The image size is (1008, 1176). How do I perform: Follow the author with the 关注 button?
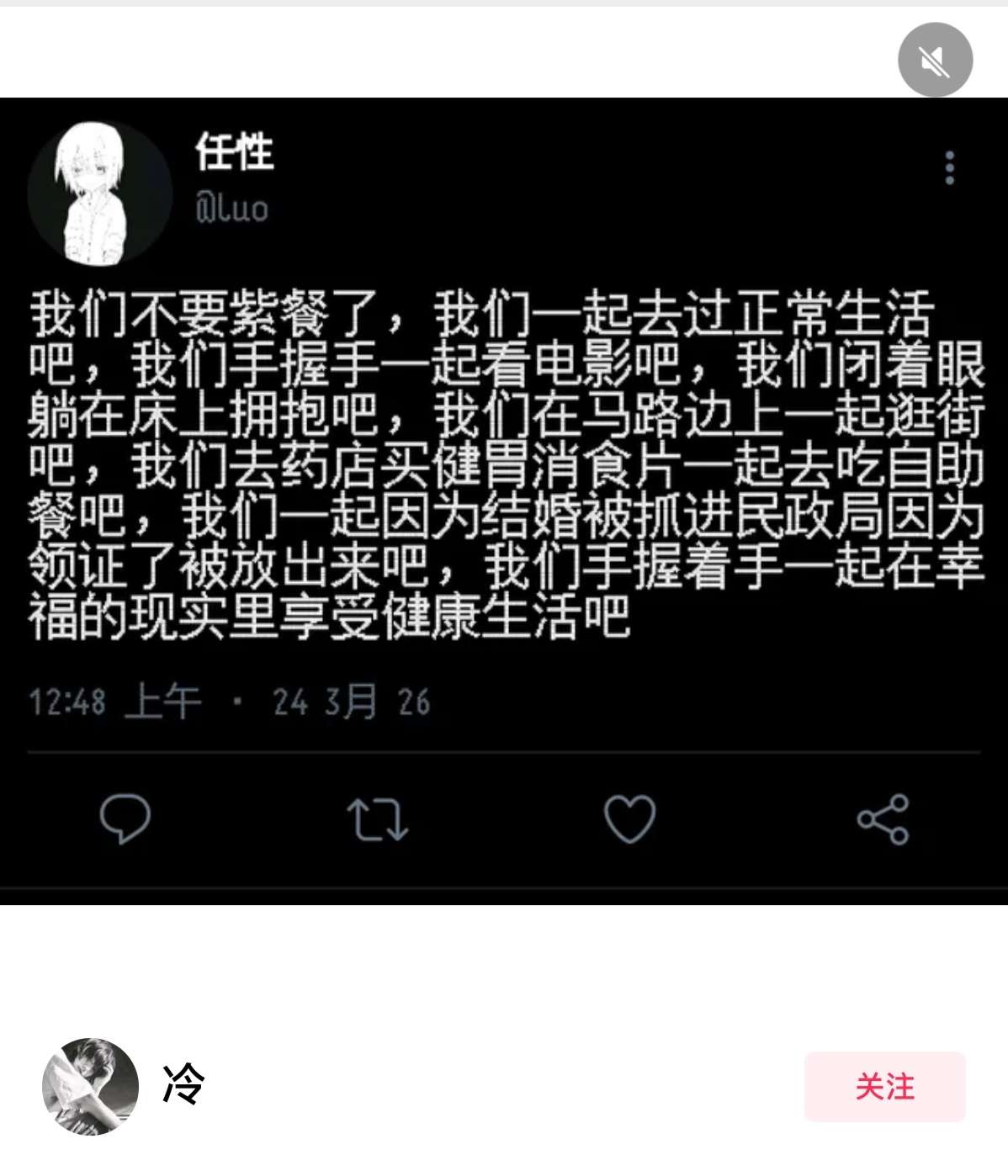click(884, 1086)
